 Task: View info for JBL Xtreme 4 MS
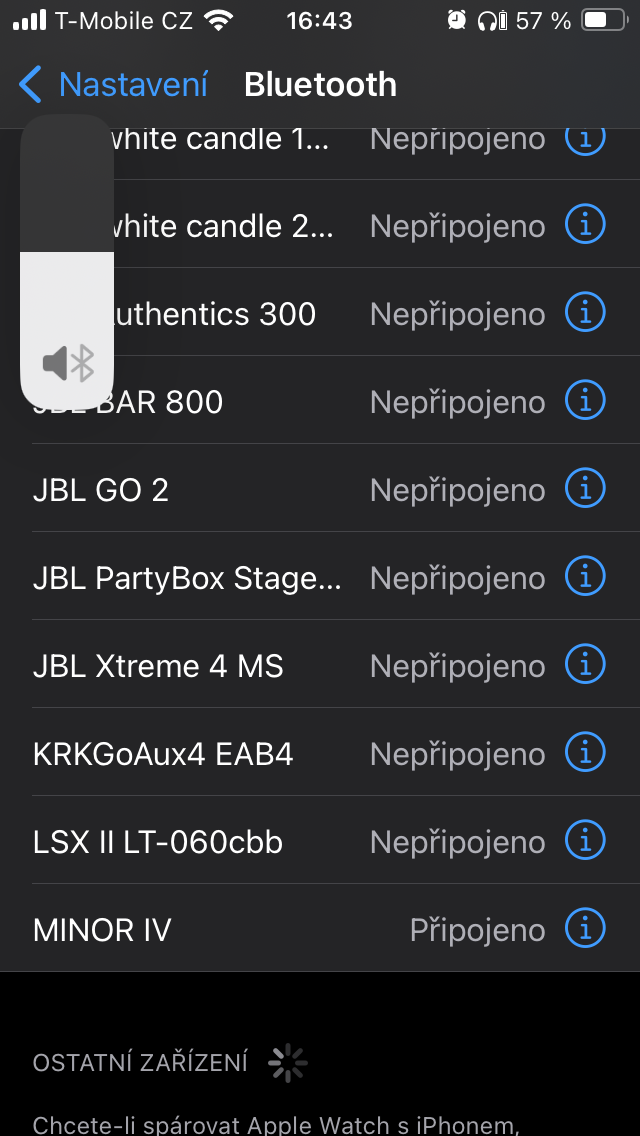tap(585, 665)
